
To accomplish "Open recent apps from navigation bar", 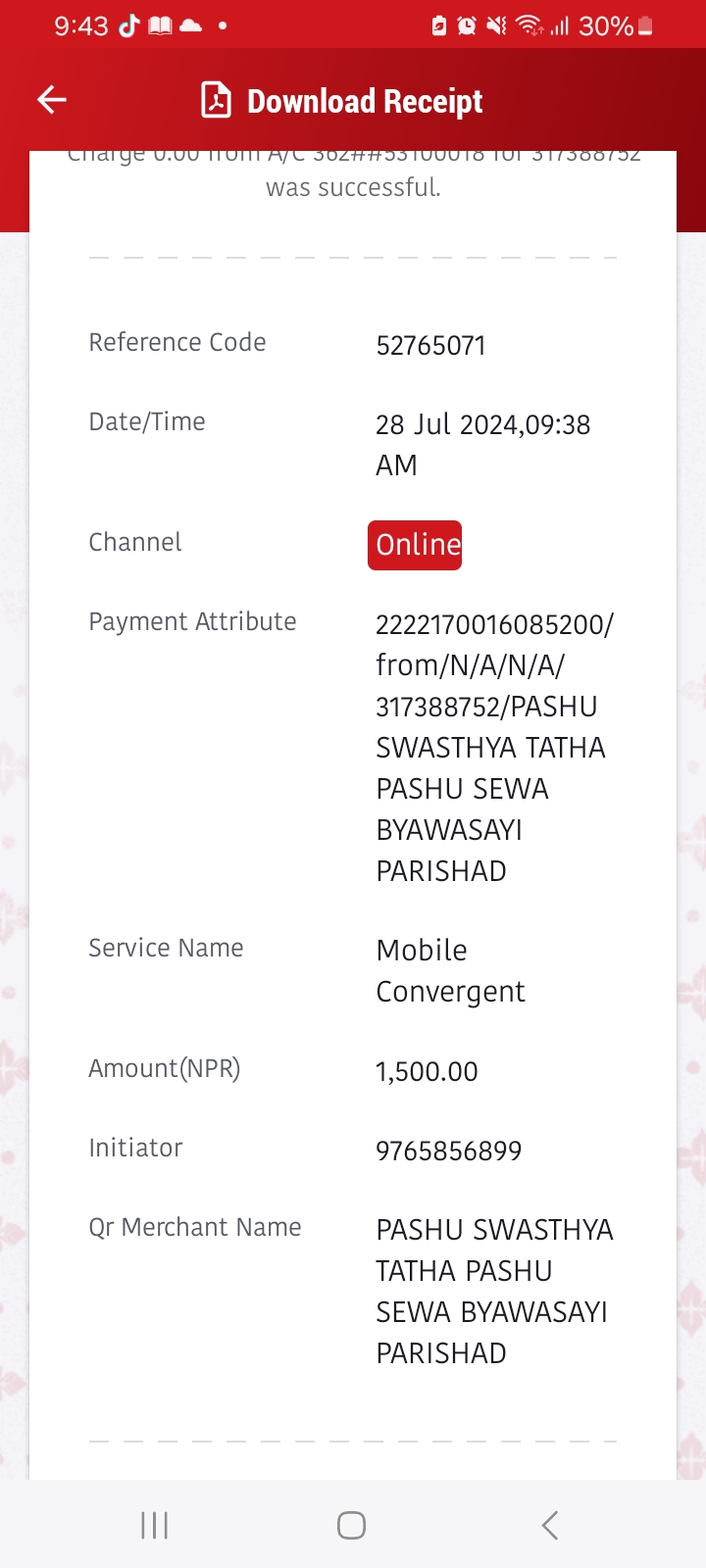I will tap(155, 1525).
